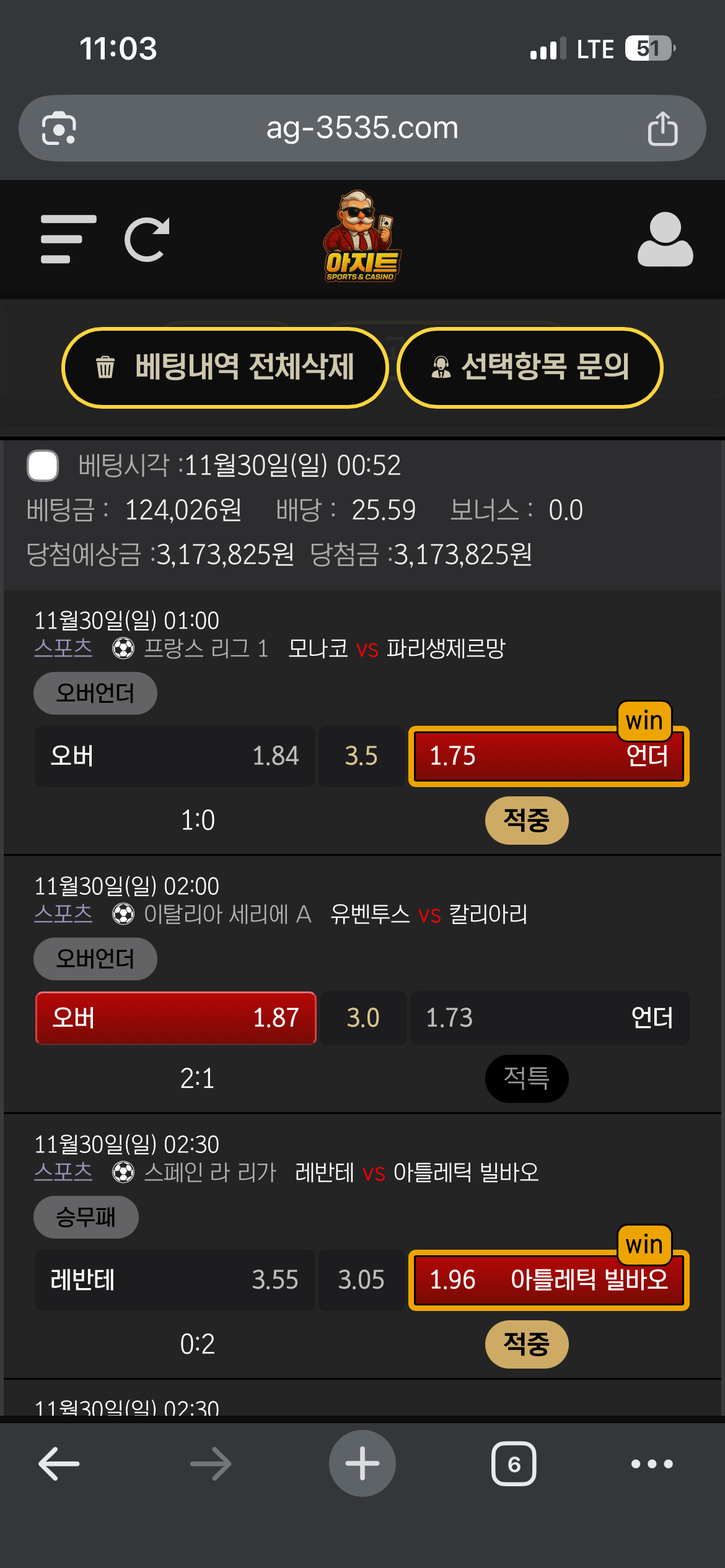Open the 스포츠 link for 모나코 match
Image resolution: width=725 pixels, height=1568 pixels.
click(63, 648)
